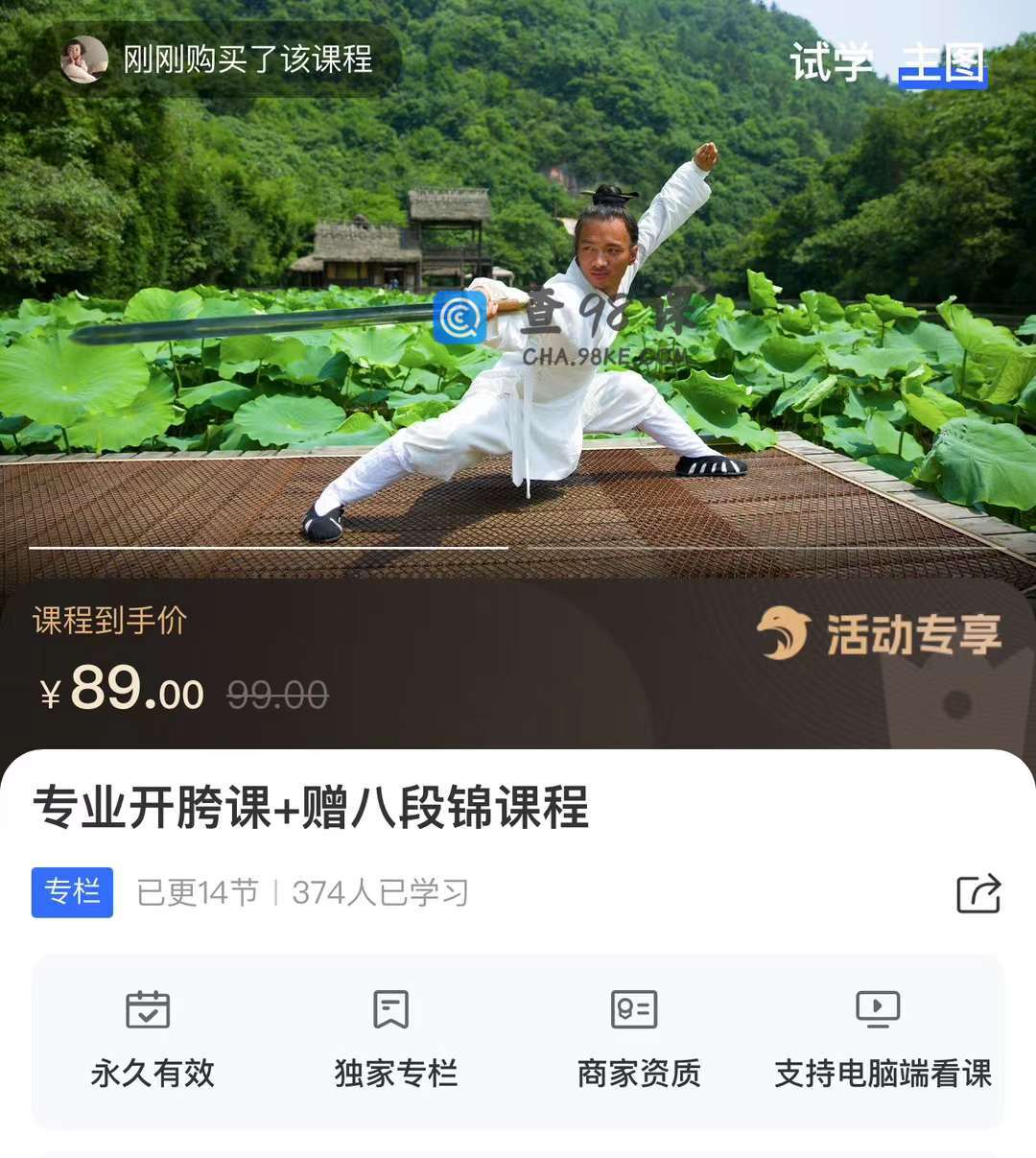Select the 主图 tab
The height and width of the screenshot is (1158, 1036).
[x=942, y=64]
